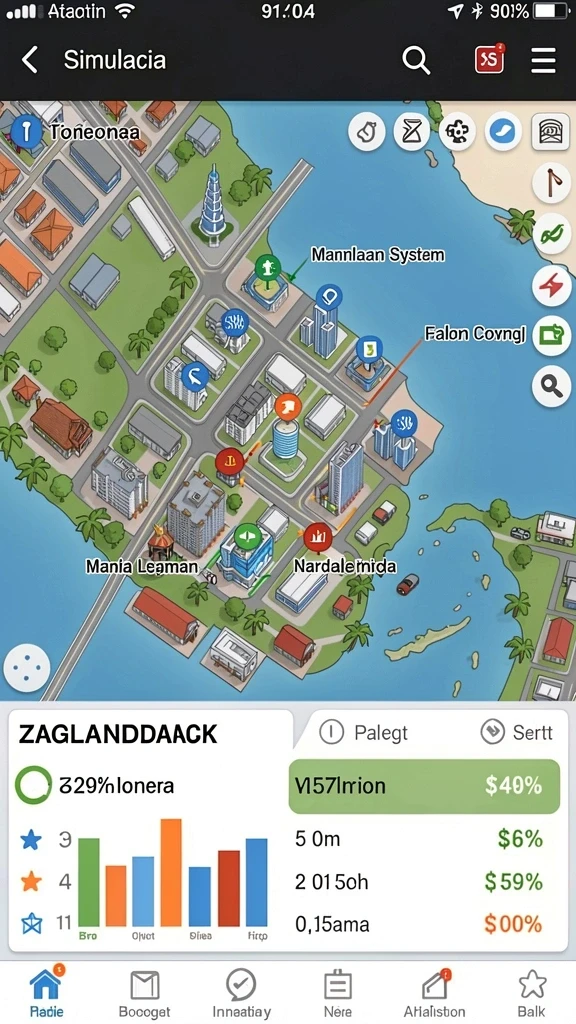
Task: Tap the red lightning bolt tool
Action: coord(552,285)
